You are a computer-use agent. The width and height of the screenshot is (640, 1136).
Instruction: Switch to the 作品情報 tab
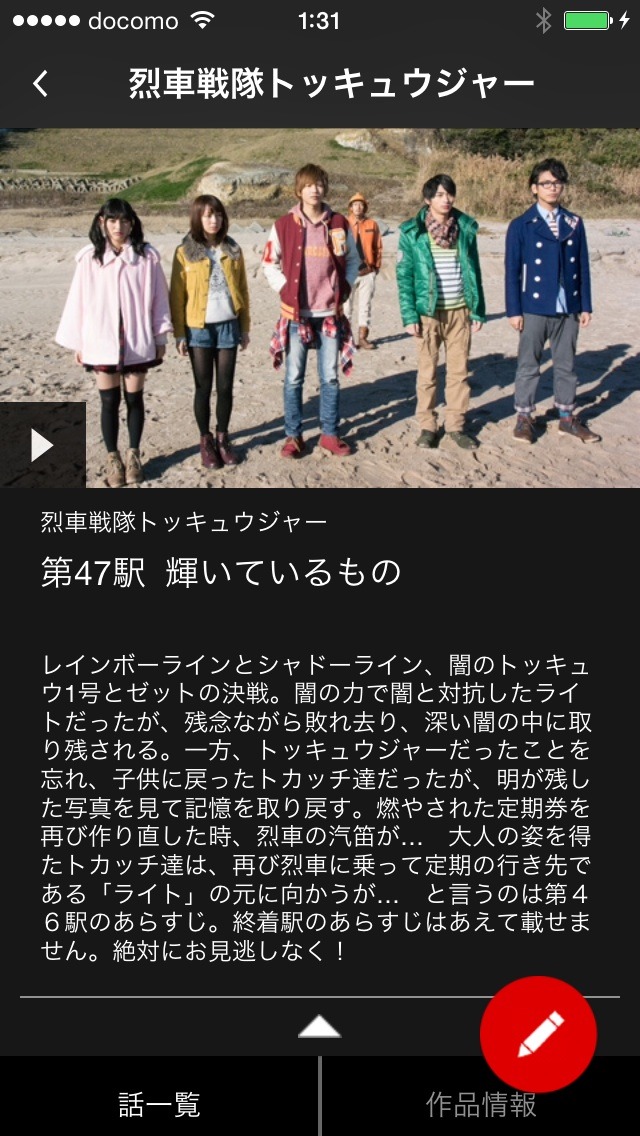(x=481, y=1106)
